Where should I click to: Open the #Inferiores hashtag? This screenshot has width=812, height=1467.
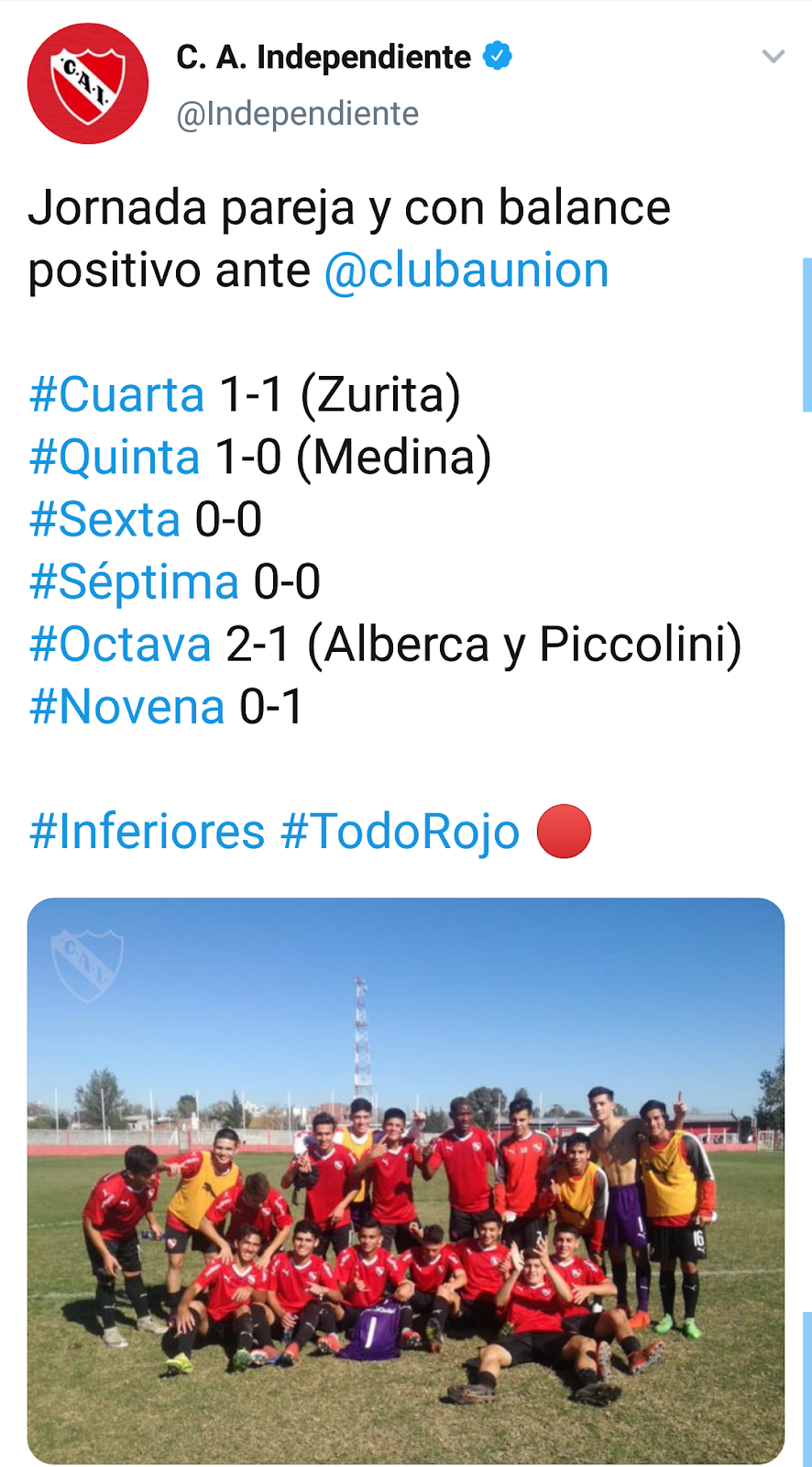pos(147,832)
